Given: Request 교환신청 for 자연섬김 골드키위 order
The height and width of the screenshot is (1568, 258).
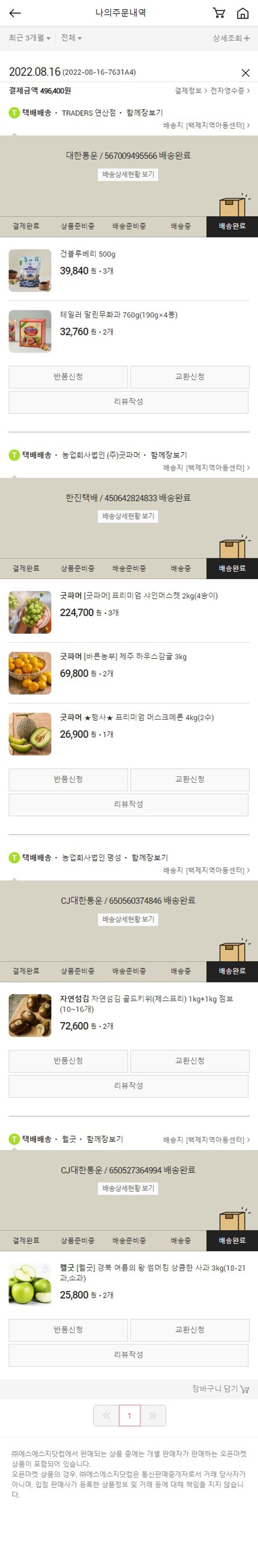Looking at the screenshot, I should click(189, 1060).
